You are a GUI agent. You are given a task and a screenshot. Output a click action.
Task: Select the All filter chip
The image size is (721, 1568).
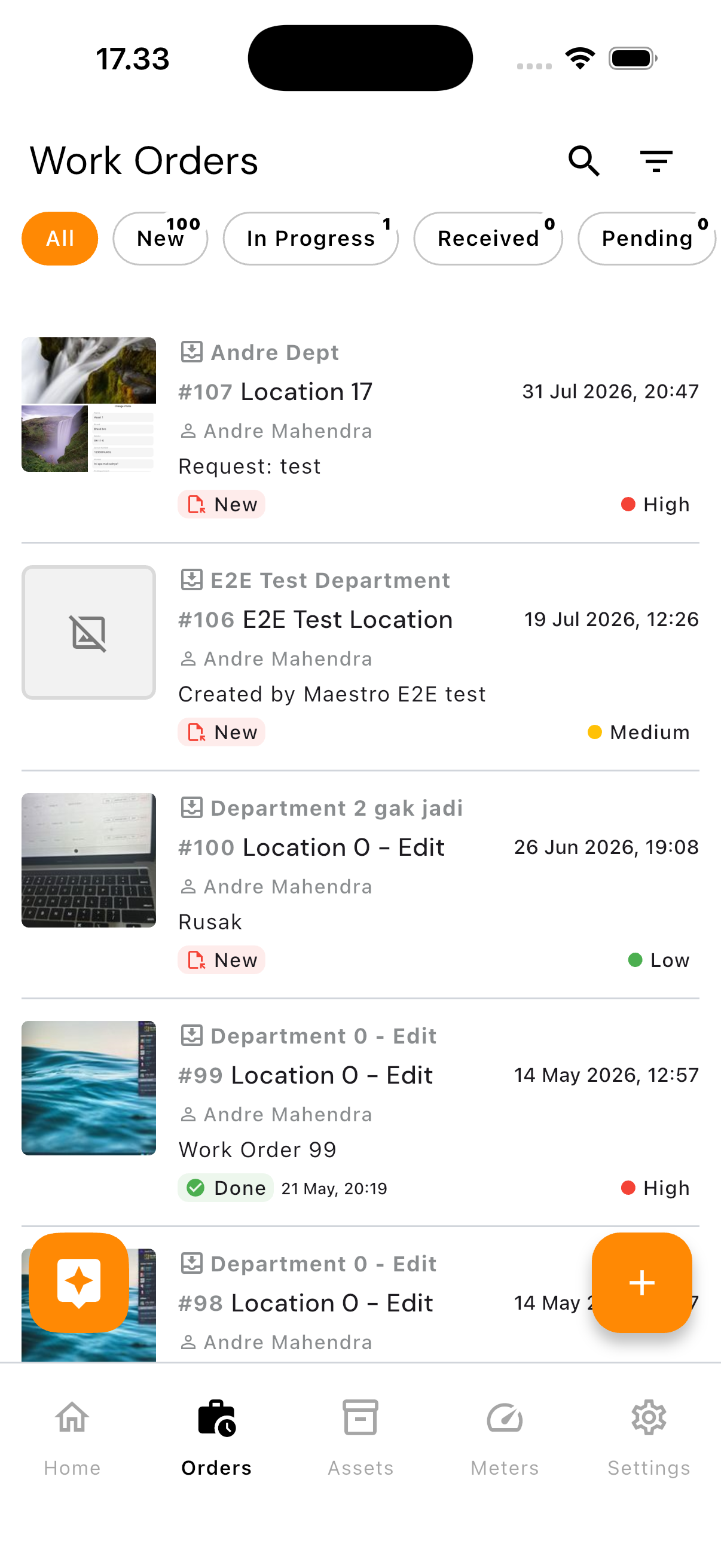click(60, 239)
